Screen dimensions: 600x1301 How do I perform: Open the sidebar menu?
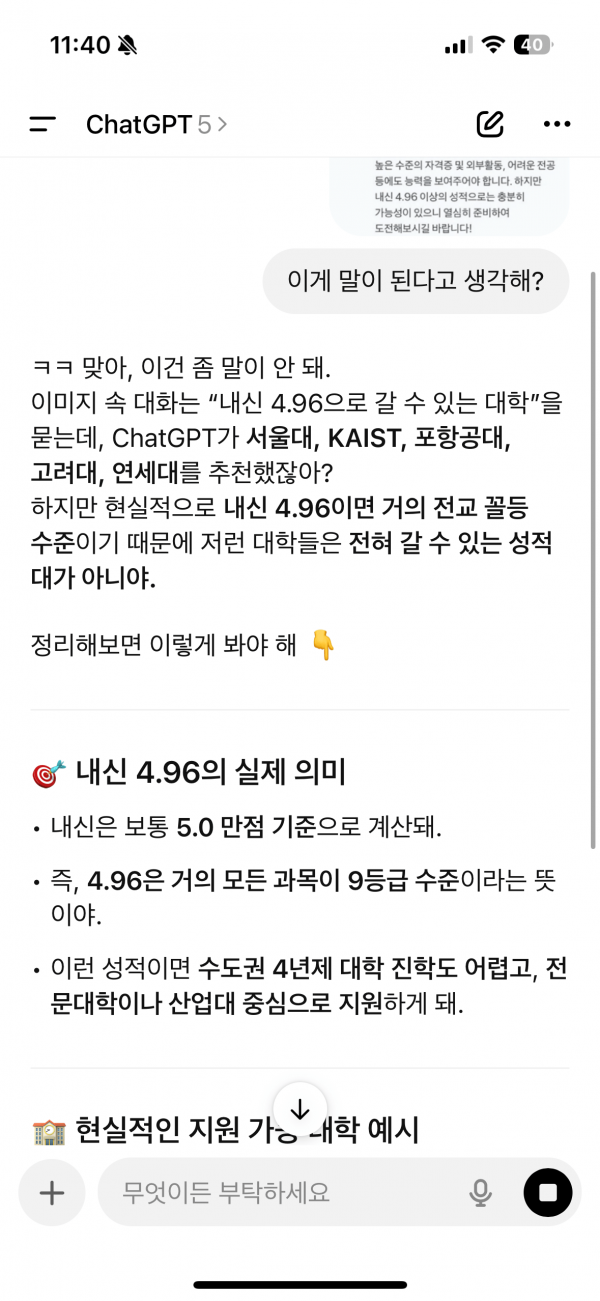pyautogui.click(x=42, y=125)
